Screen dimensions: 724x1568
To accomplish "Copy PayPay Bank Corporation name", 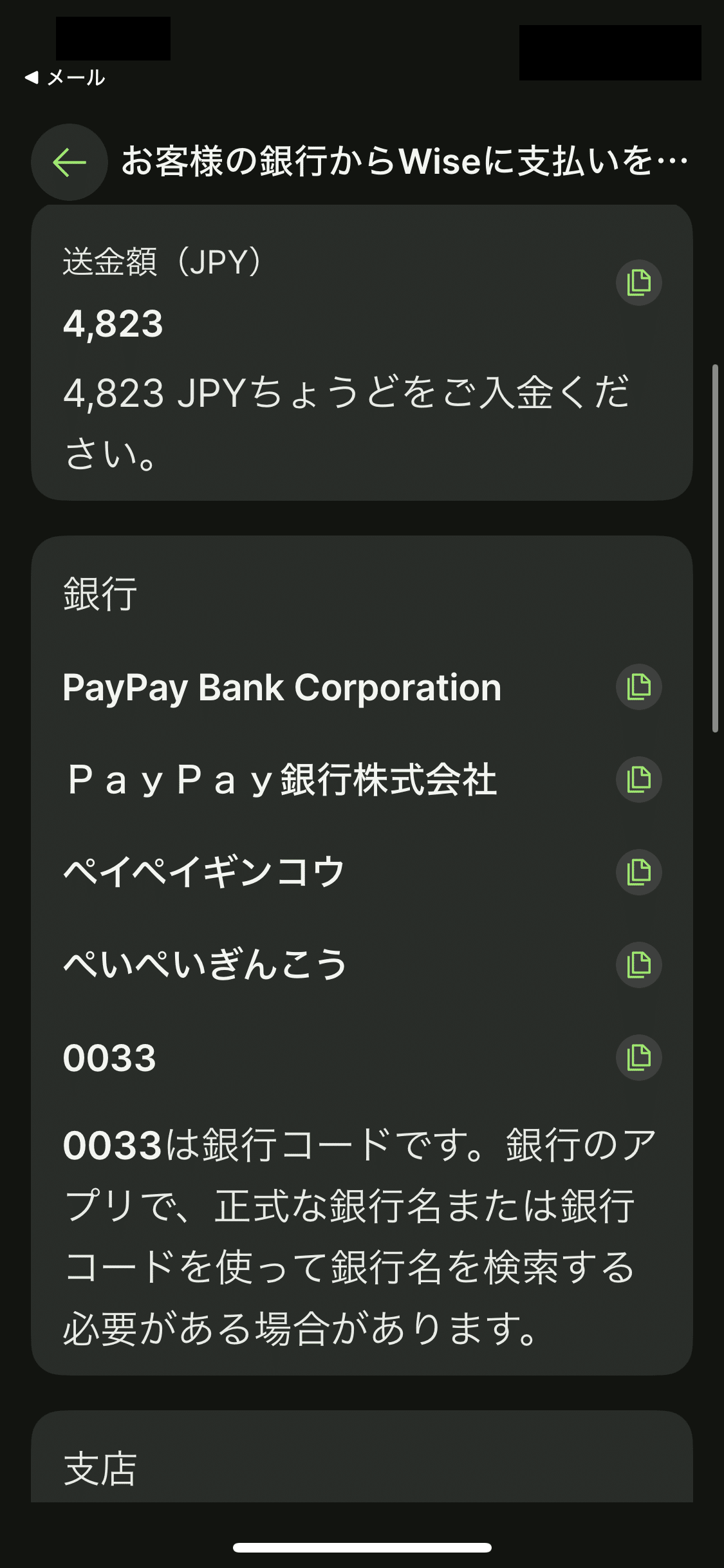I will (639, 687).
